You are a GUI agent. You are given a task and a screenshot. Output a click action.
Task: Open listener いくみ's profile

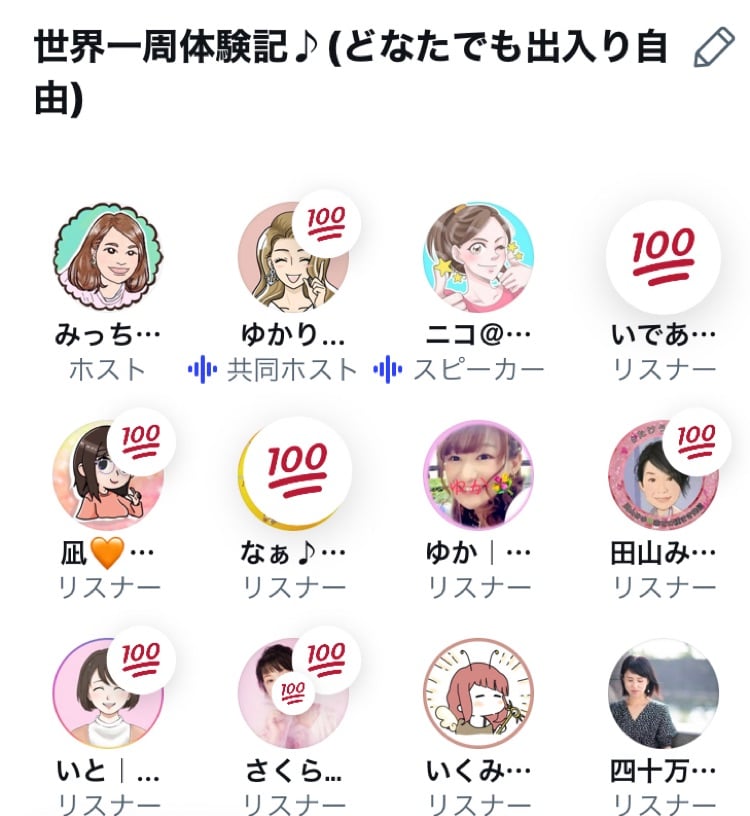479,693
